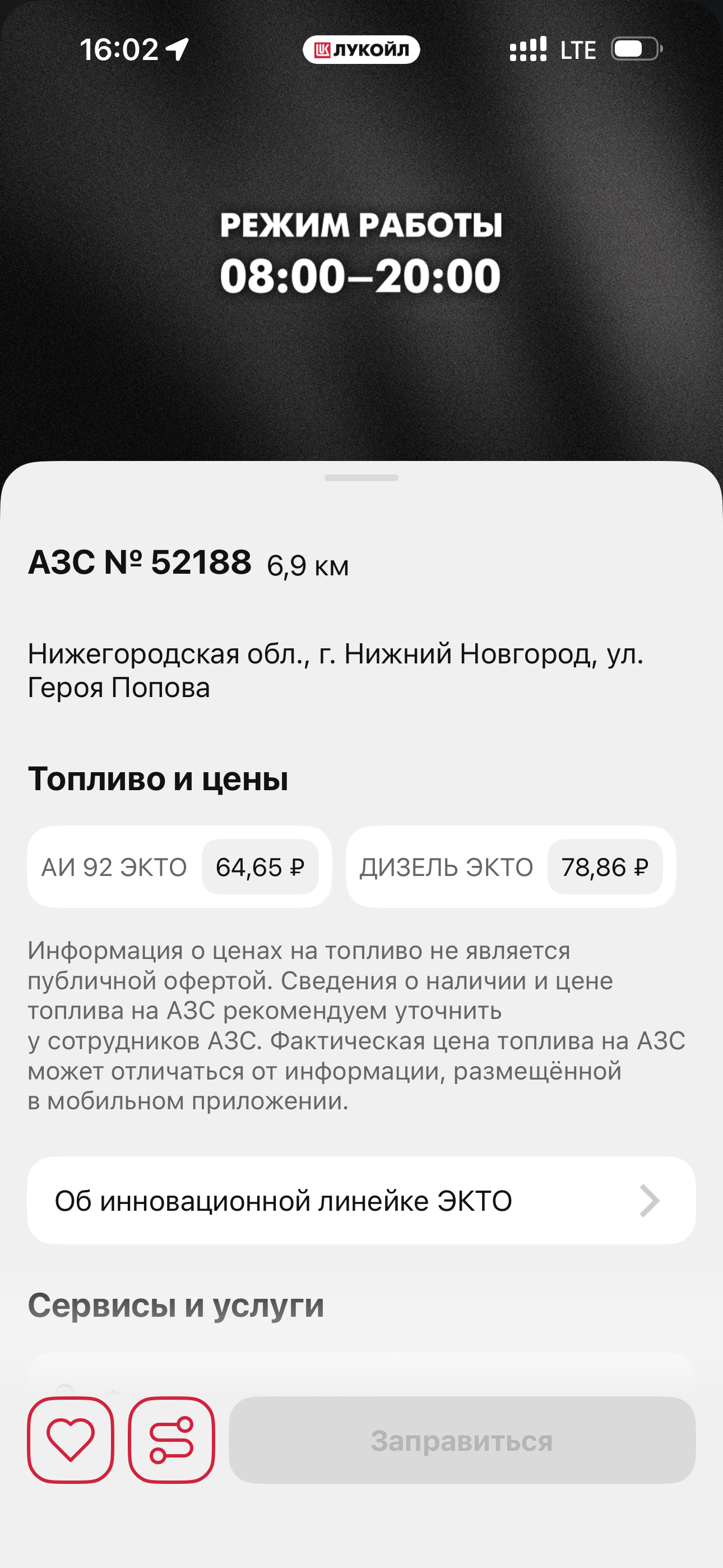Tap the sheet drag handle

coord(361,478)
